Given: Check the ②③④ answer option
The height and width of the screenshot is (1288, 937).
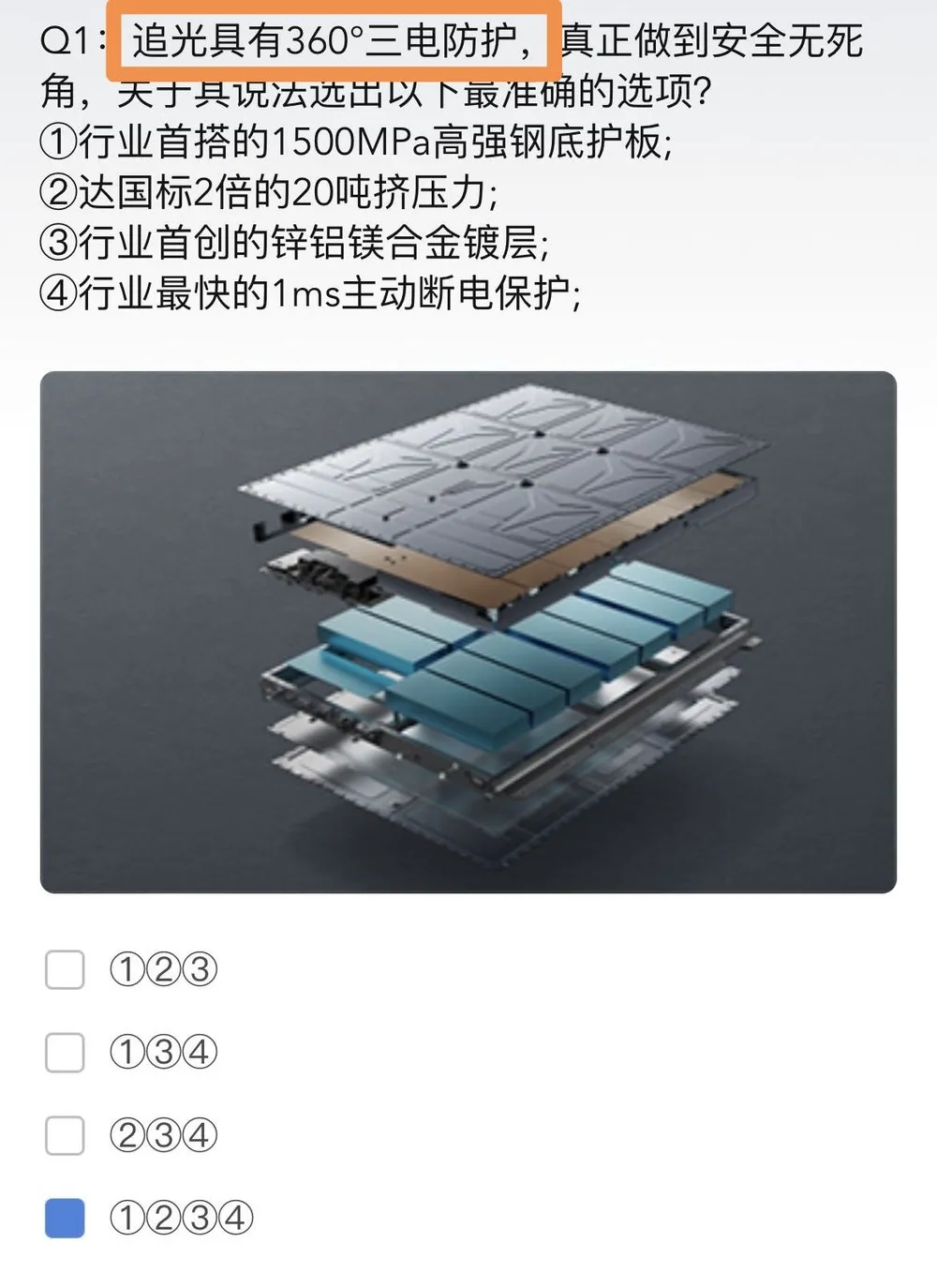Looking at the screenshot, I should 65,1135.
